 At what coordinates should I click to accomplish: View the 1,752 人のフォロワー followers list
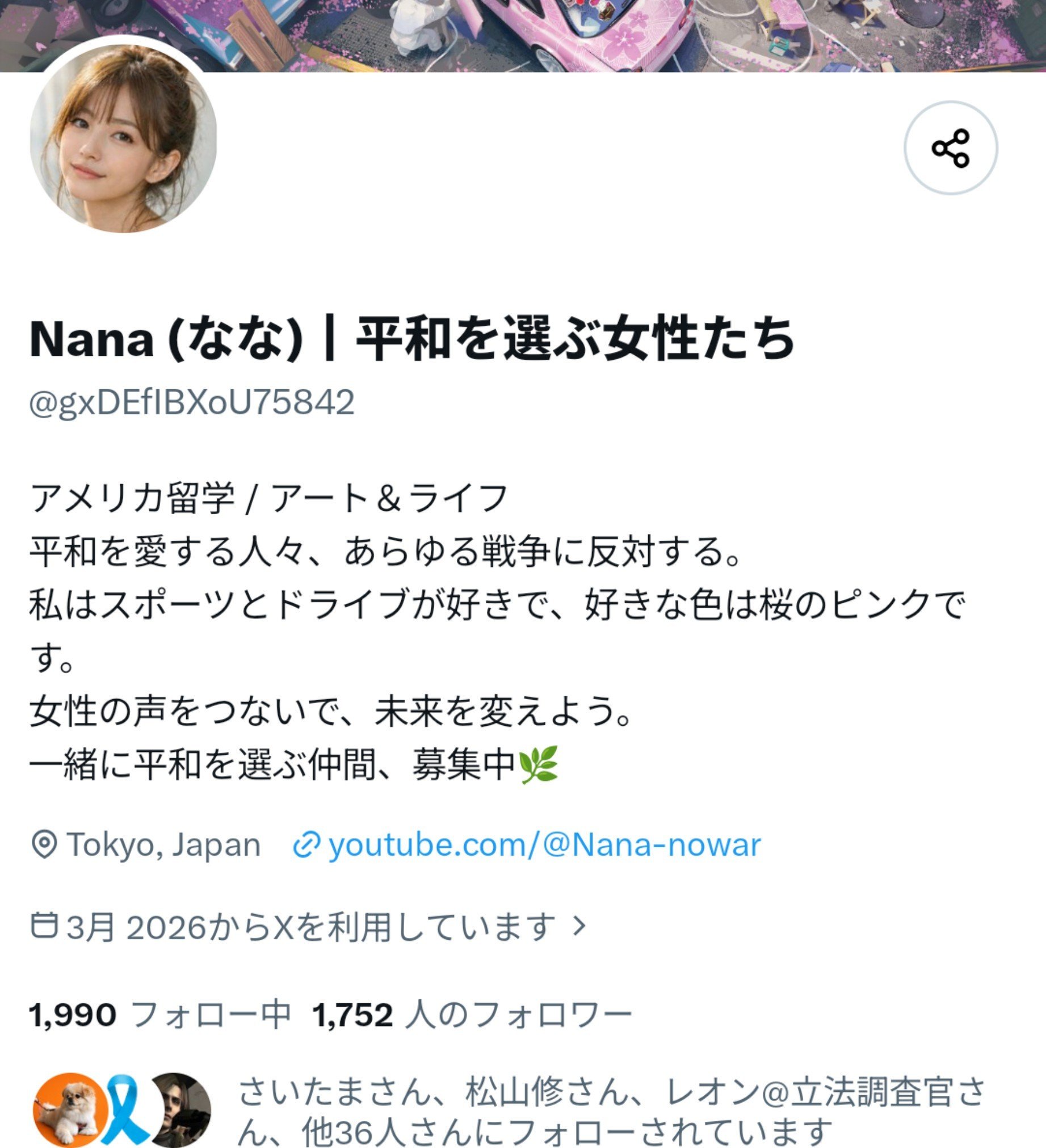(x=472, y=1015)
